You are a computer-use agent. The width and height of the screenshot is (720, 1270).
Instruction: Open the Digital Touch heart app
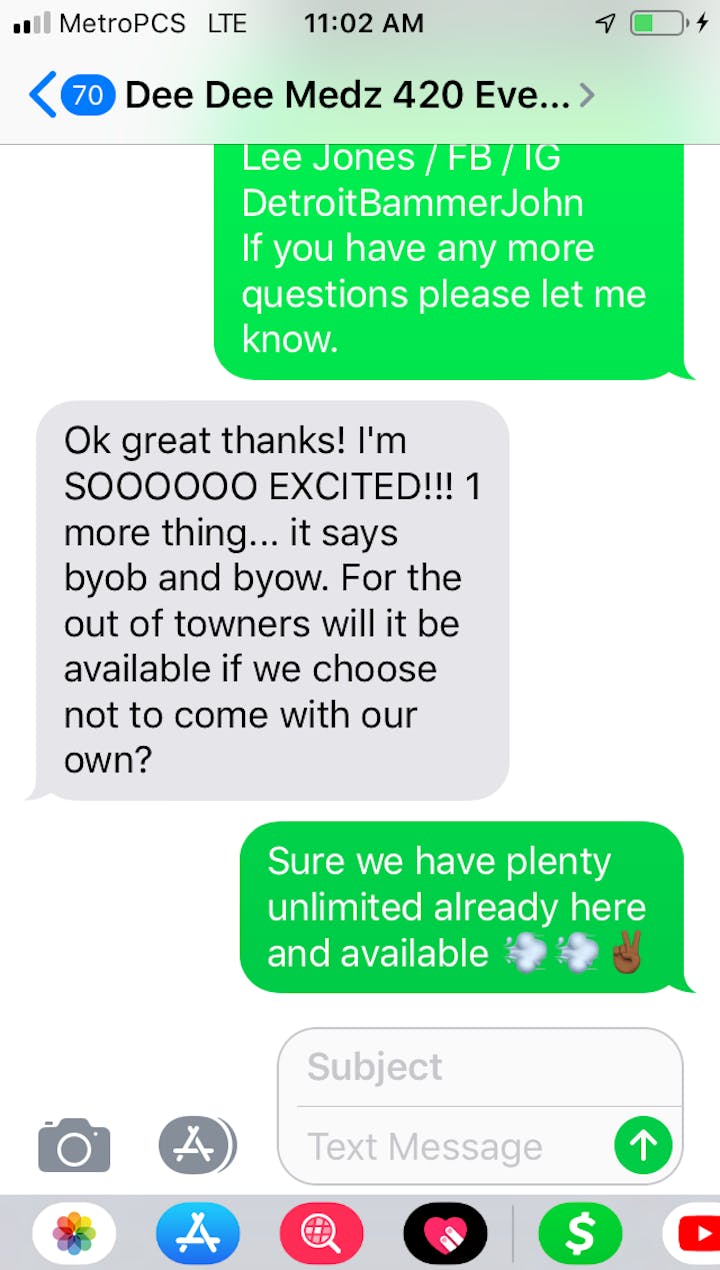[x=446, y=1233]
